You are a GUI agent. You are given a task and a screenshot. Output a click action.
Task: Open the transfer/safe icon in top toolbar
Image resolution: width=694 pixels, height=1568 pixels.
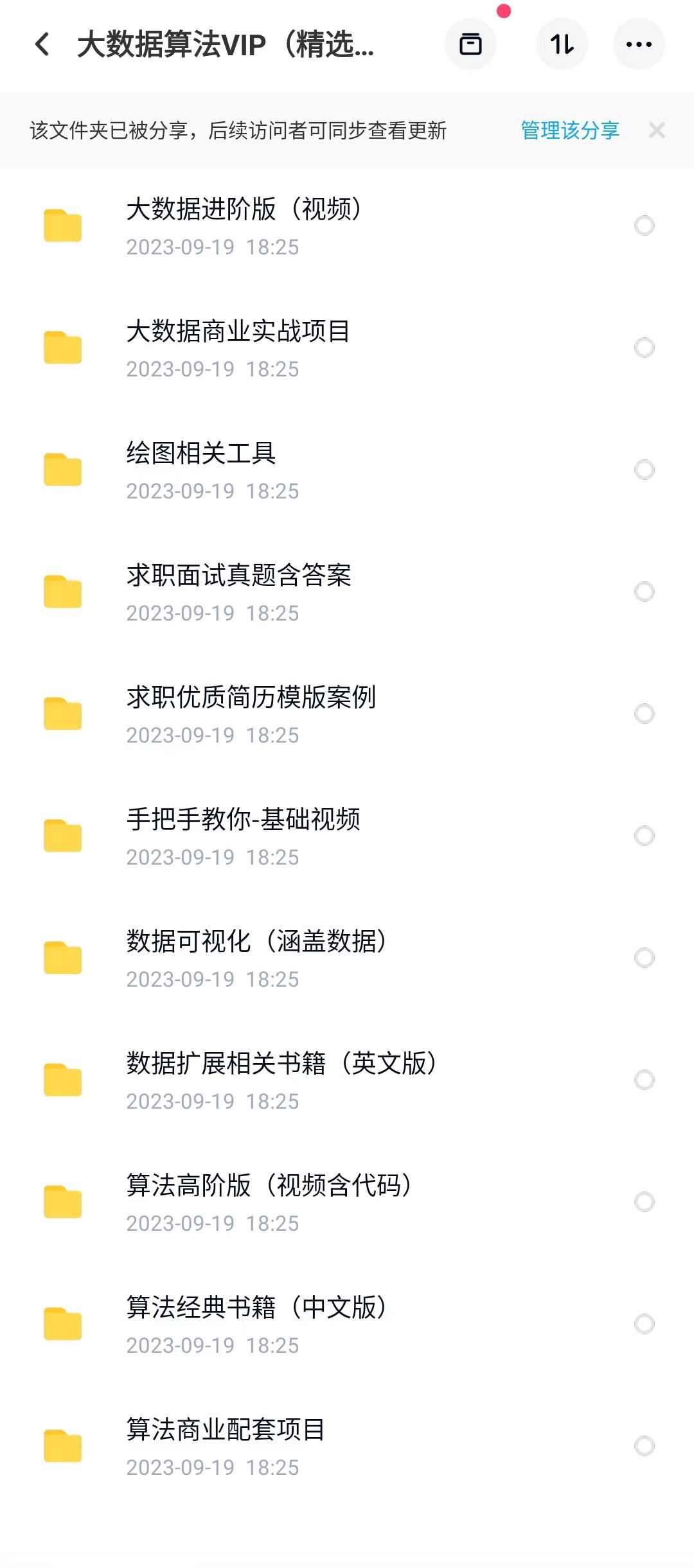click(x=471, y=44)
